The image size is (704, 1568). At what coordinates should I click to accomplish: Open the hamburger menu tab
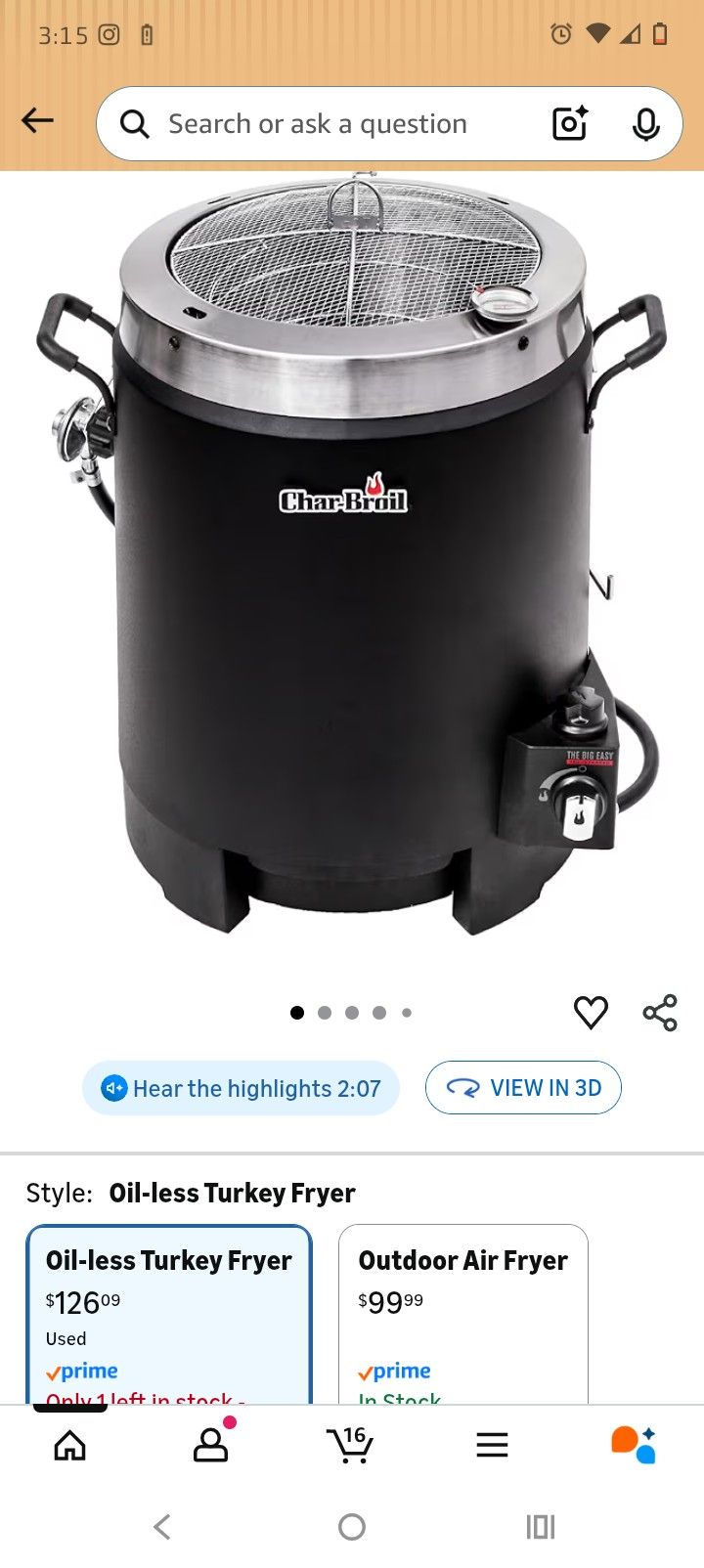(x=492, y=1445)
